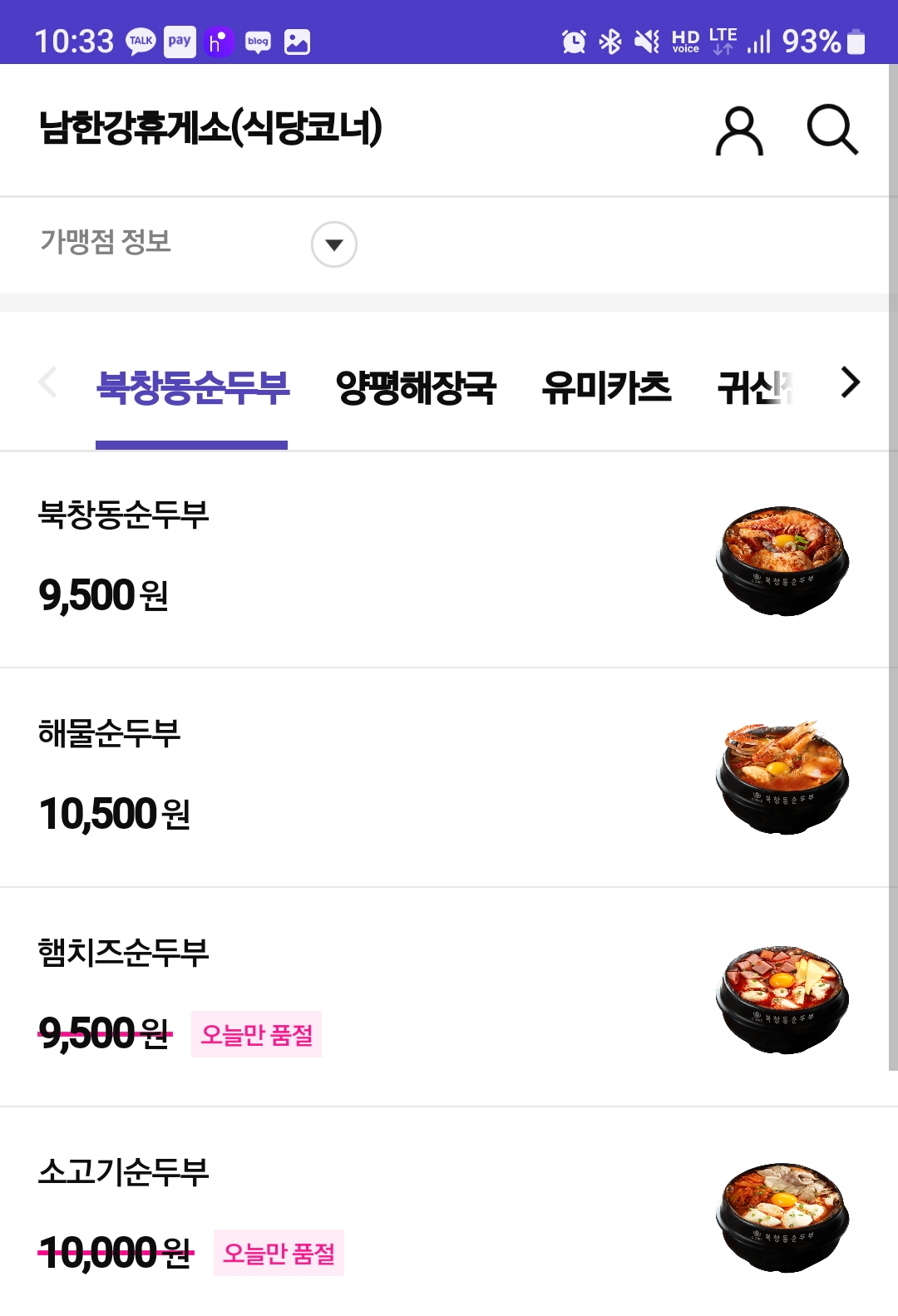Expand the 가맹점 정보 dropdown
This screenshot has width=898, height=1316.
[x=333, y=244]
